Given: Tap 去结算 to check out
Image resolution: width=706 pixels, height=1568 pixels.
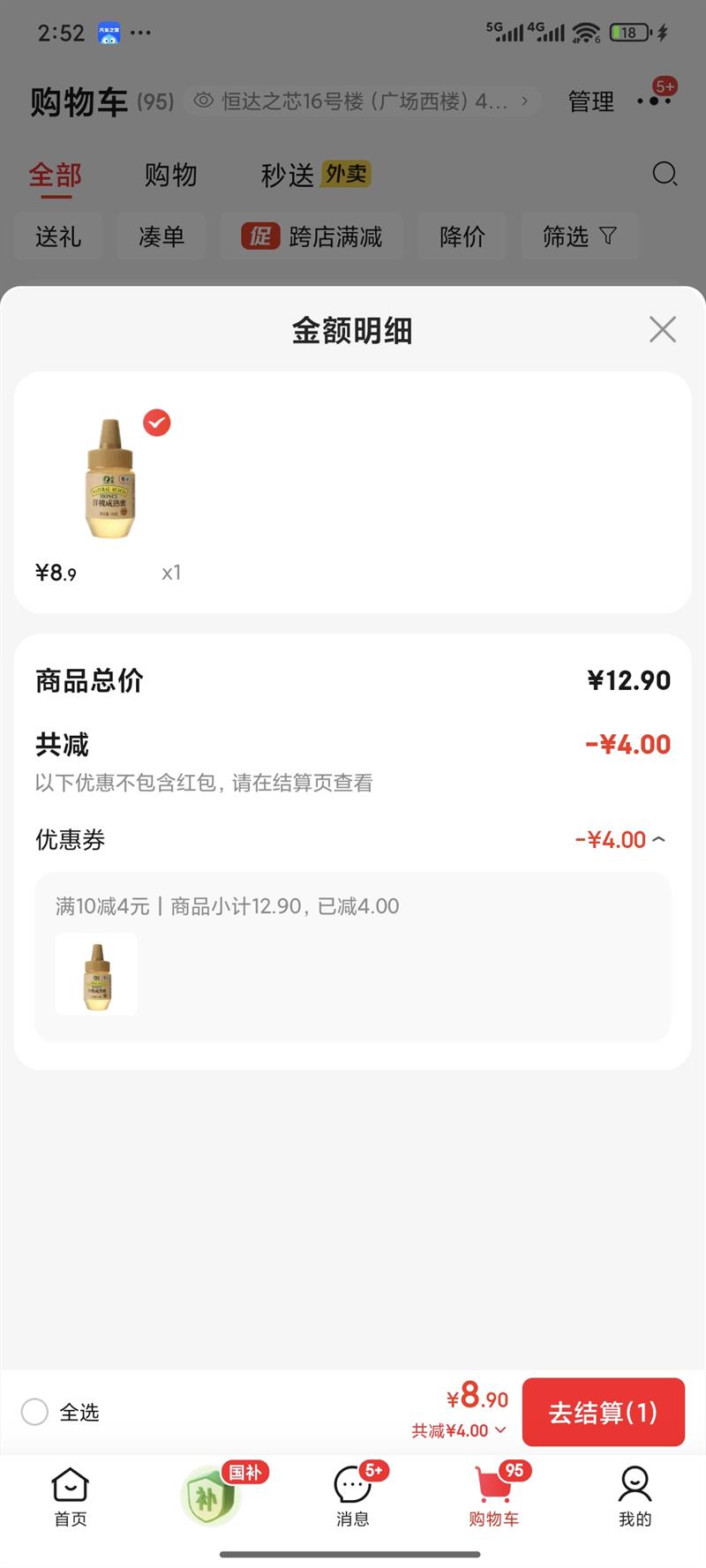Looking at the screenshot, I should (x=603, y=1412).
